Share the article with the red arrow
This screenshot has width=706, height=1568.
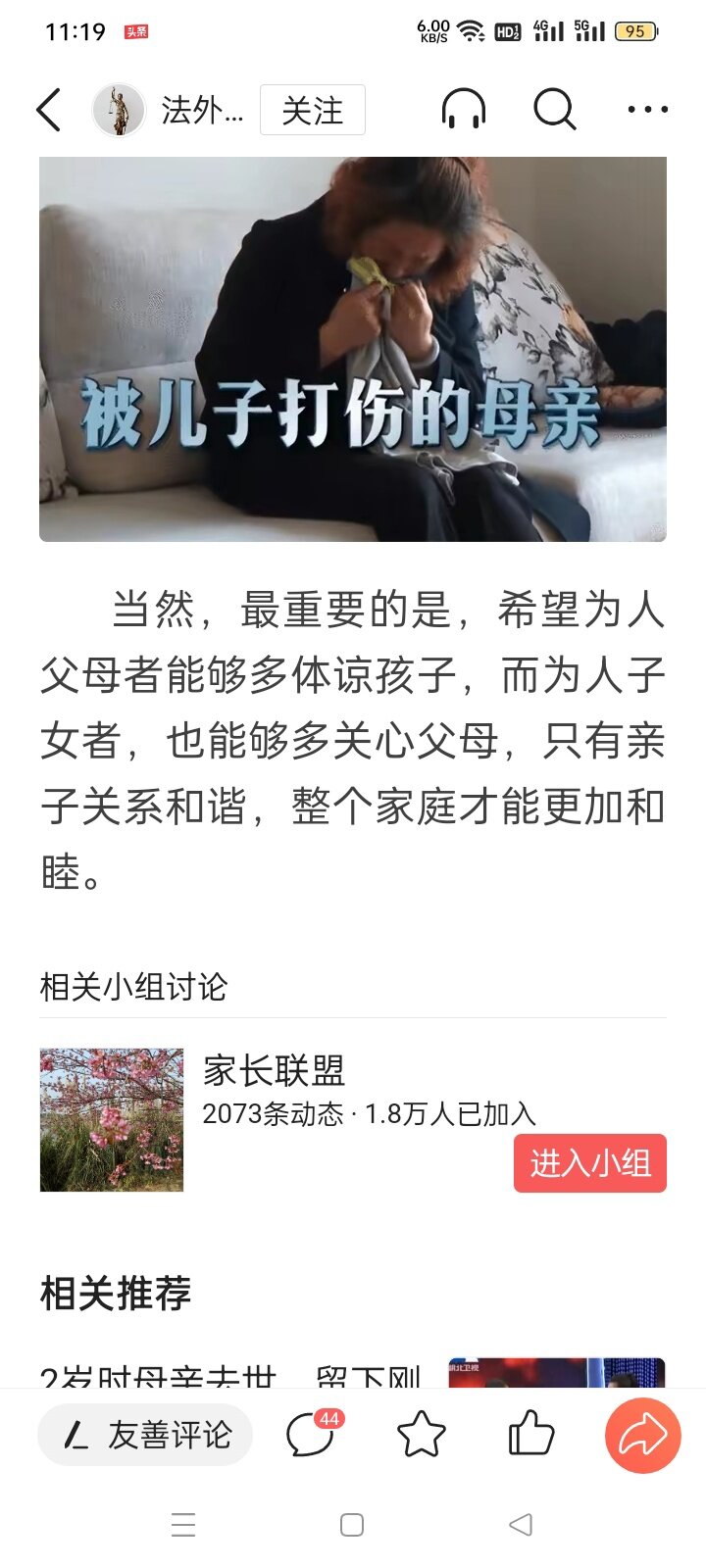pyautogui.click(x=642, y=1436)
